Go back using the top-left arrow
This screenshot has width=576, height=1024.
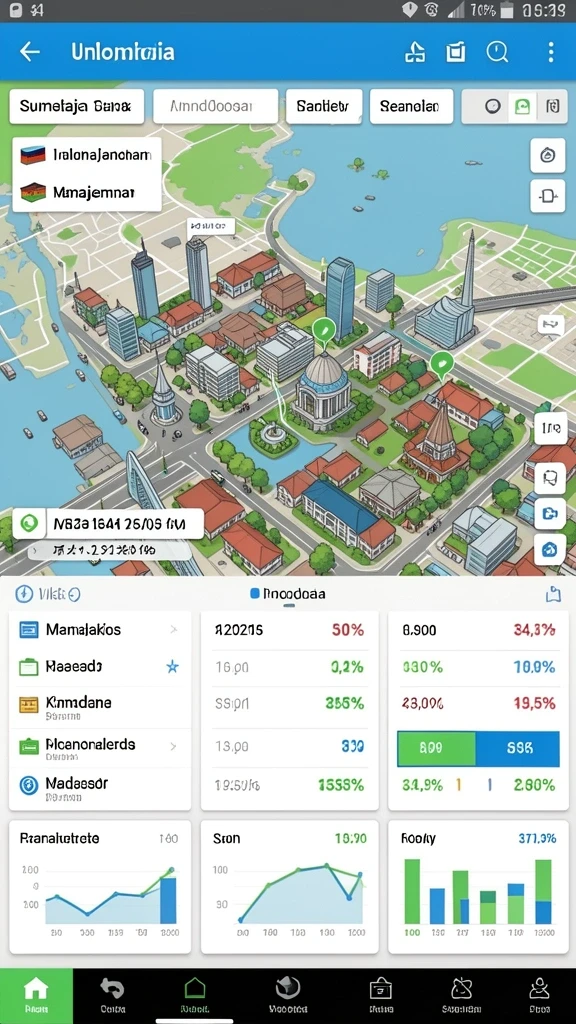tap(30, 52)
